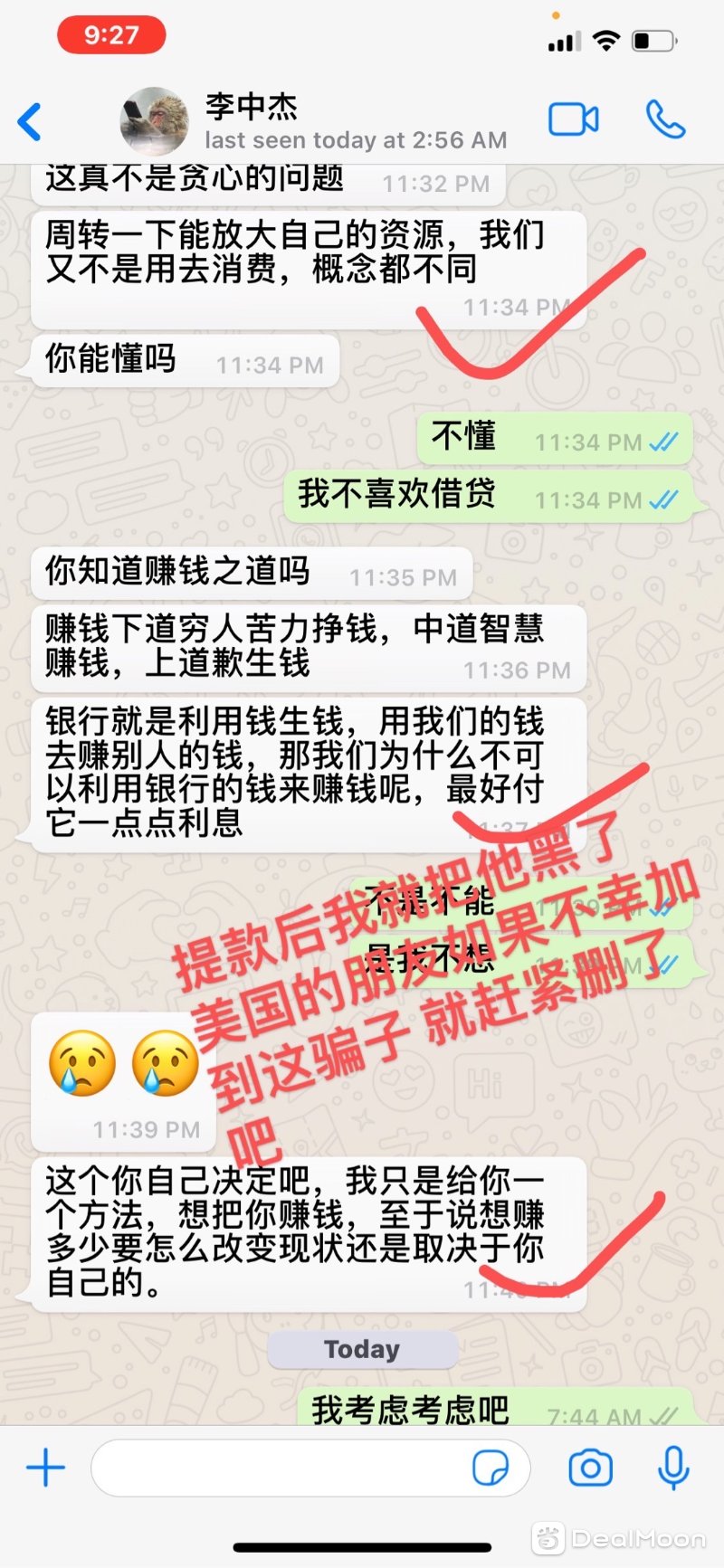Viewport: 724px width, 1568px height.
Task: Open the sticker picker in message field
Action: (491, 1468)
